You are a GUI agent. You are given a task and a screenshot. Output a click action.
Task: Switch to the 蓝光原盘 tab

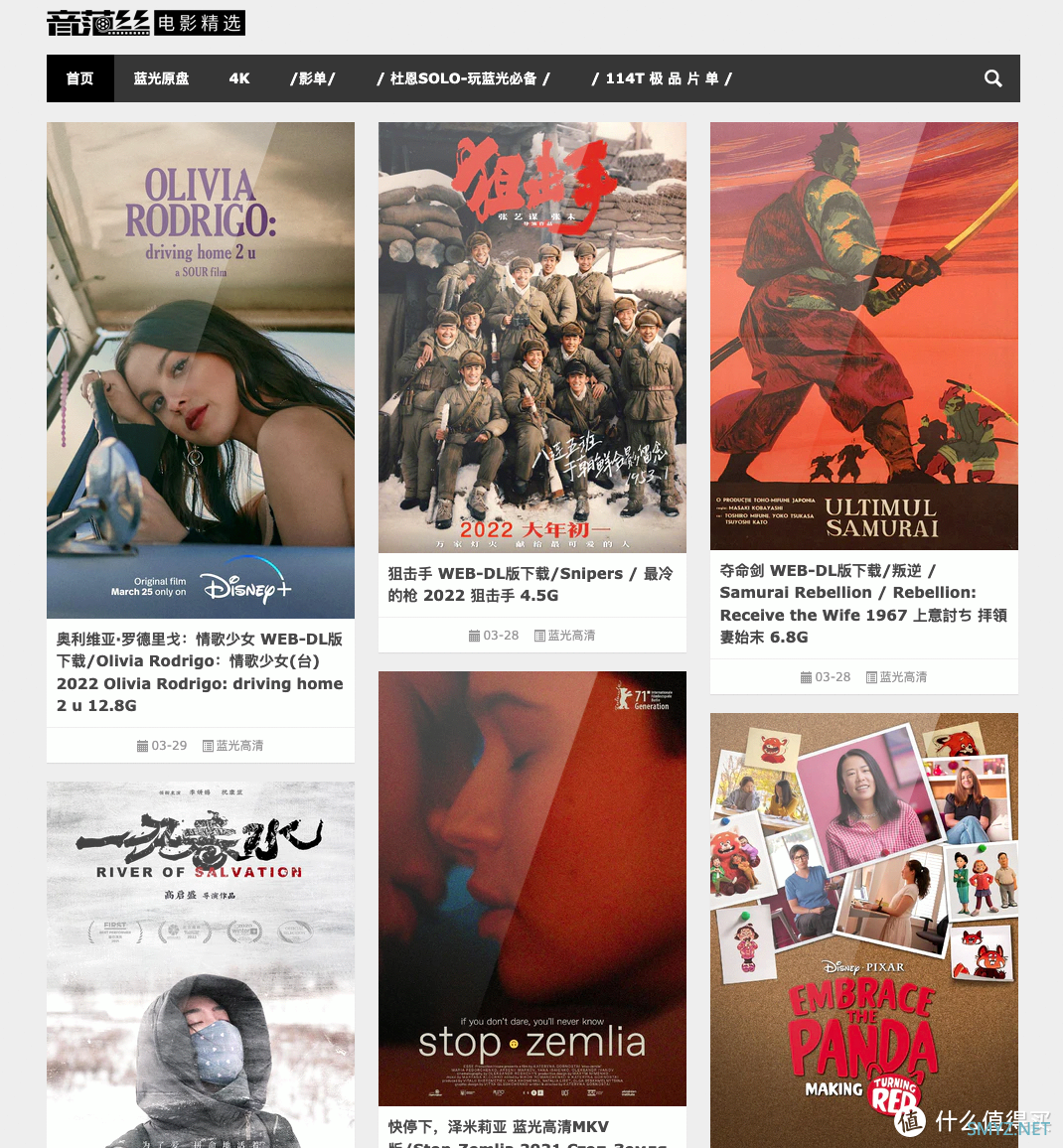pyautogui.click(x=161, y=78)
